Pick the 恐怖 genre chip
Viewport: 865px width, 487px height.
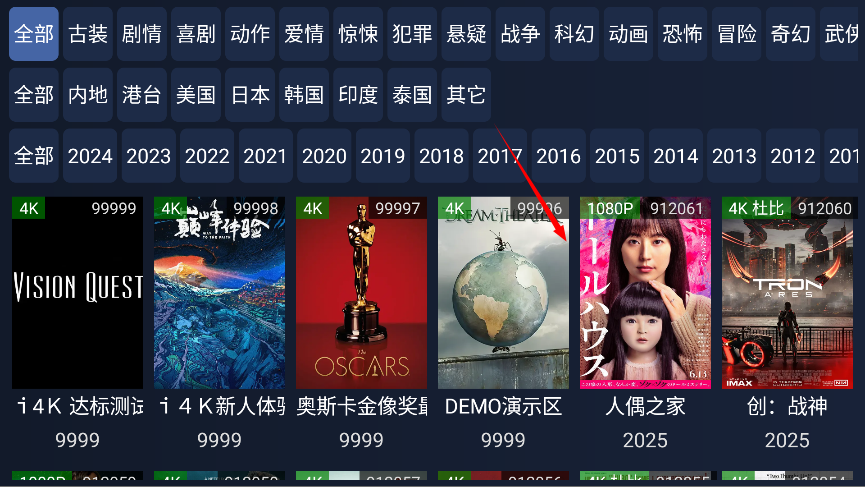pos(682,34)
